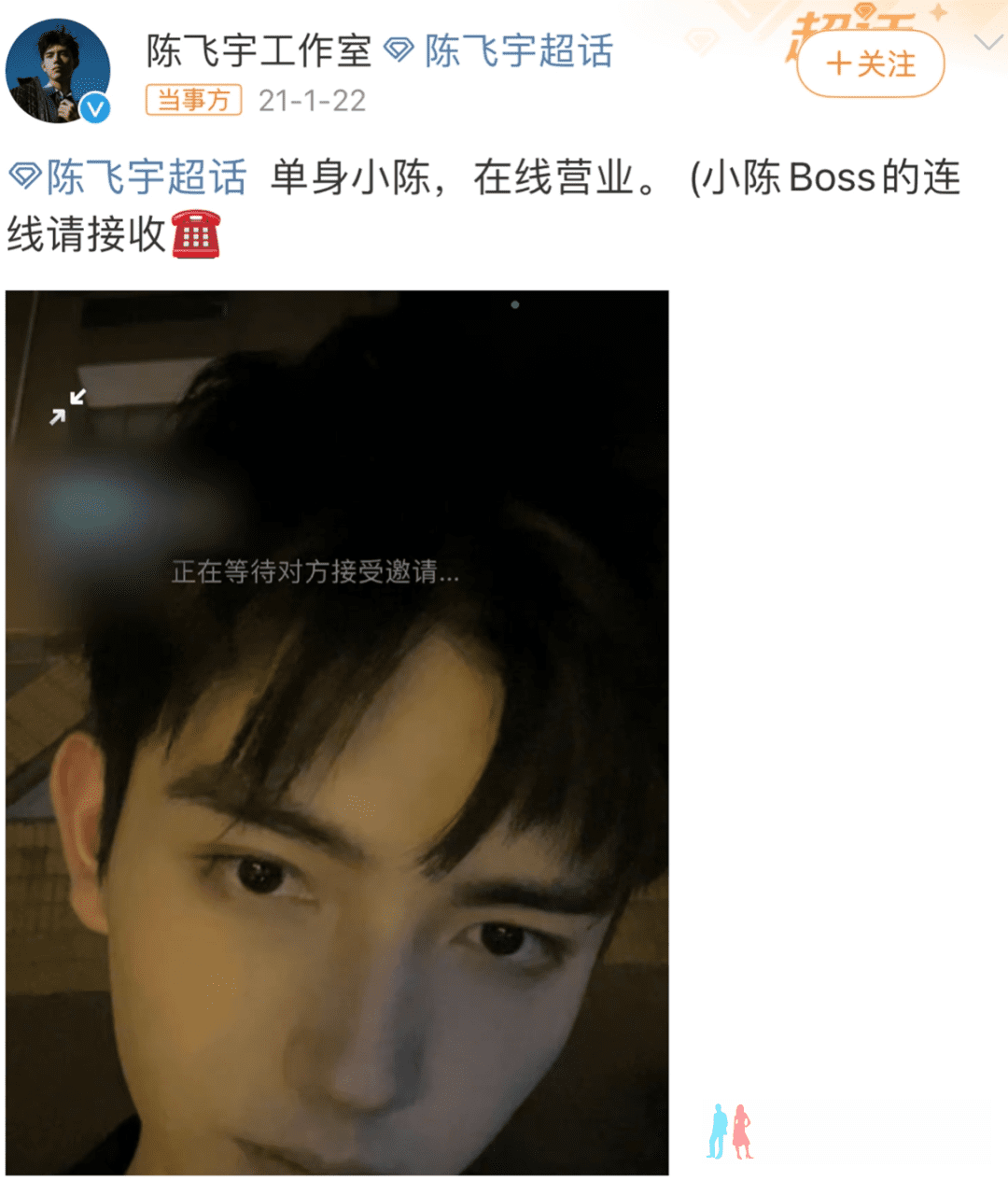This screenshot has height=1181, width=1008.
Task: Open 陈飞宇工作室 profile avatar
Action: click(57, 71)
